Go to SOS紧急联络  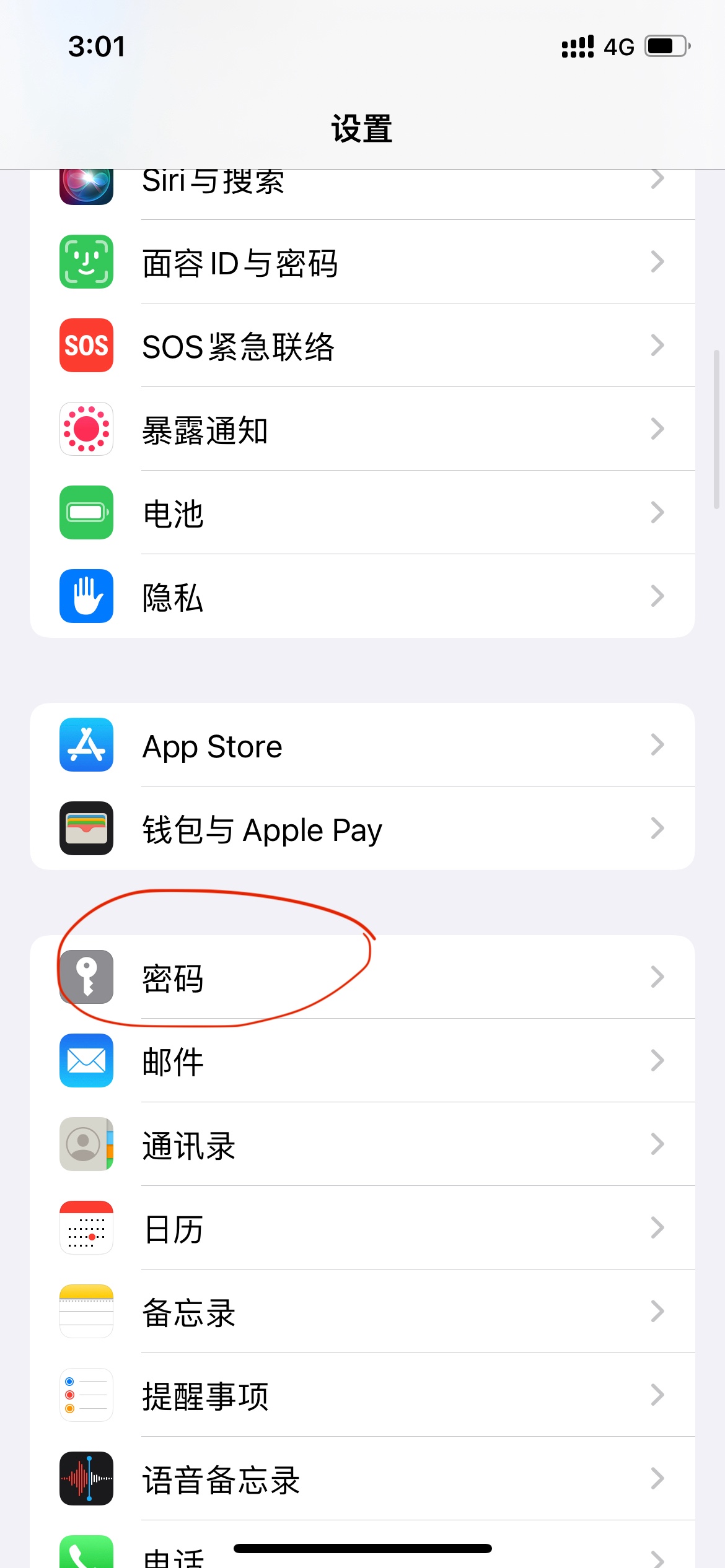[362, 346]
